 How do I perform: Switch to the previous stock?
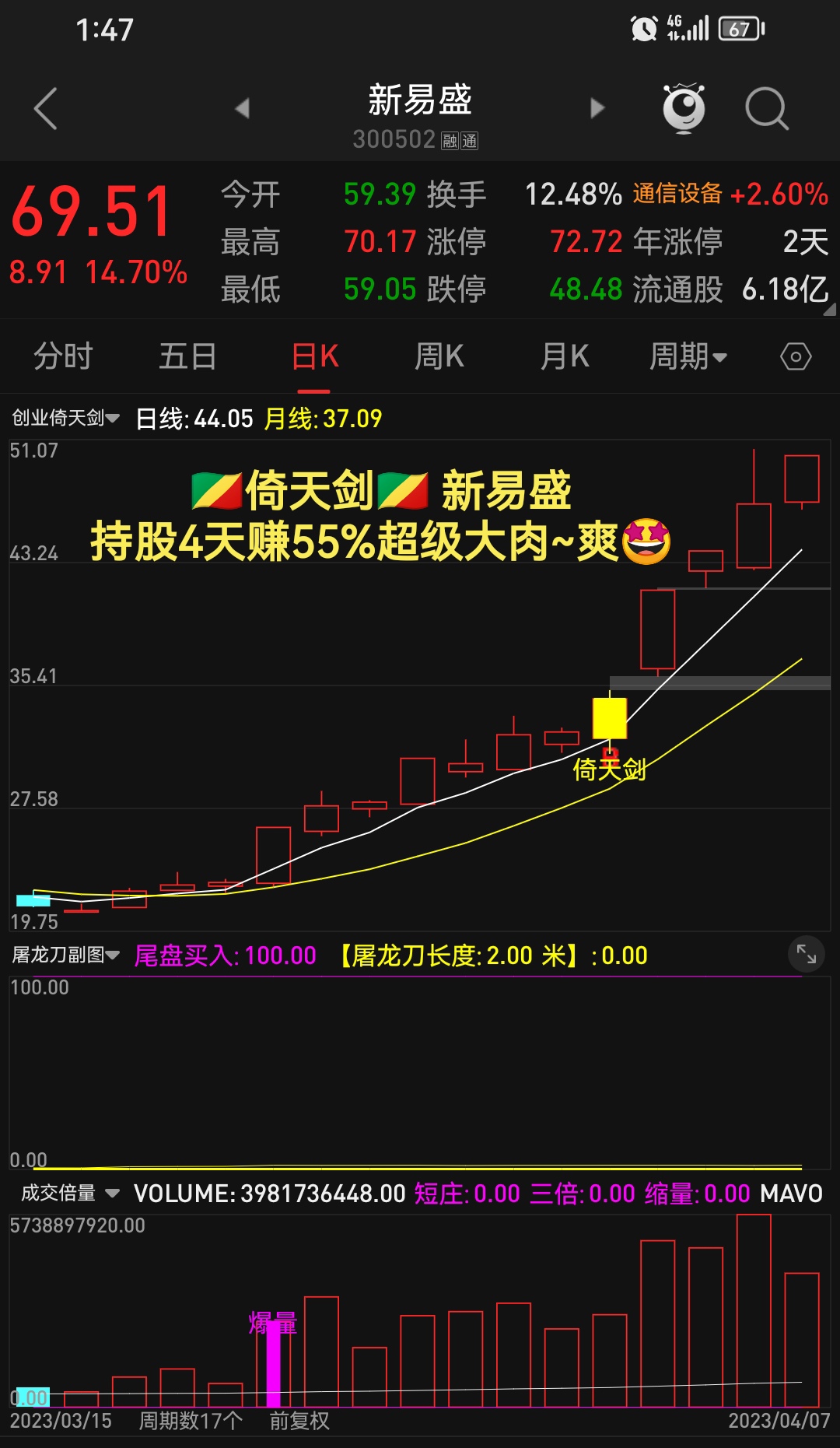pos(243,108)
